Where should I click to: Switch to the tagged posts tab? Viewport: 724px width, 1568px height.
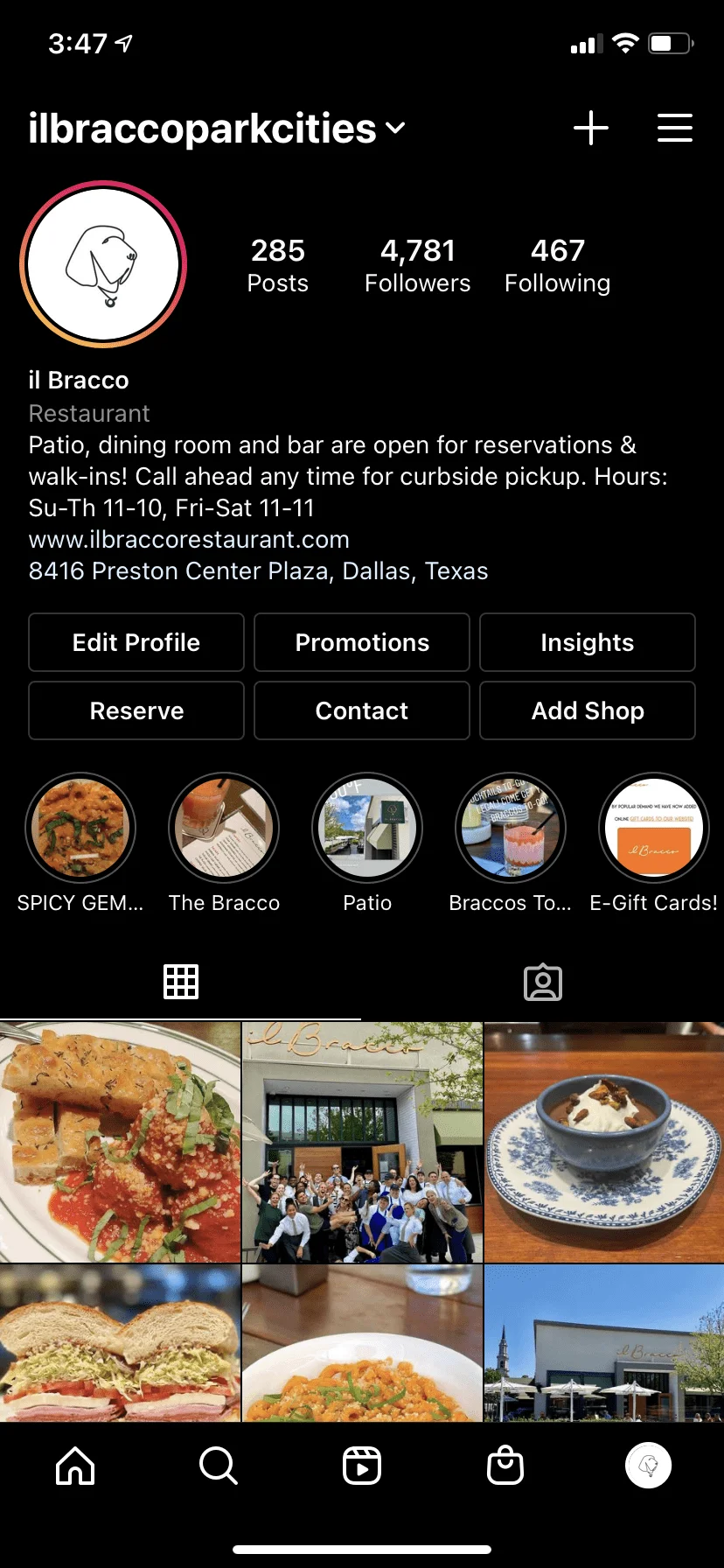coord(542,983)
